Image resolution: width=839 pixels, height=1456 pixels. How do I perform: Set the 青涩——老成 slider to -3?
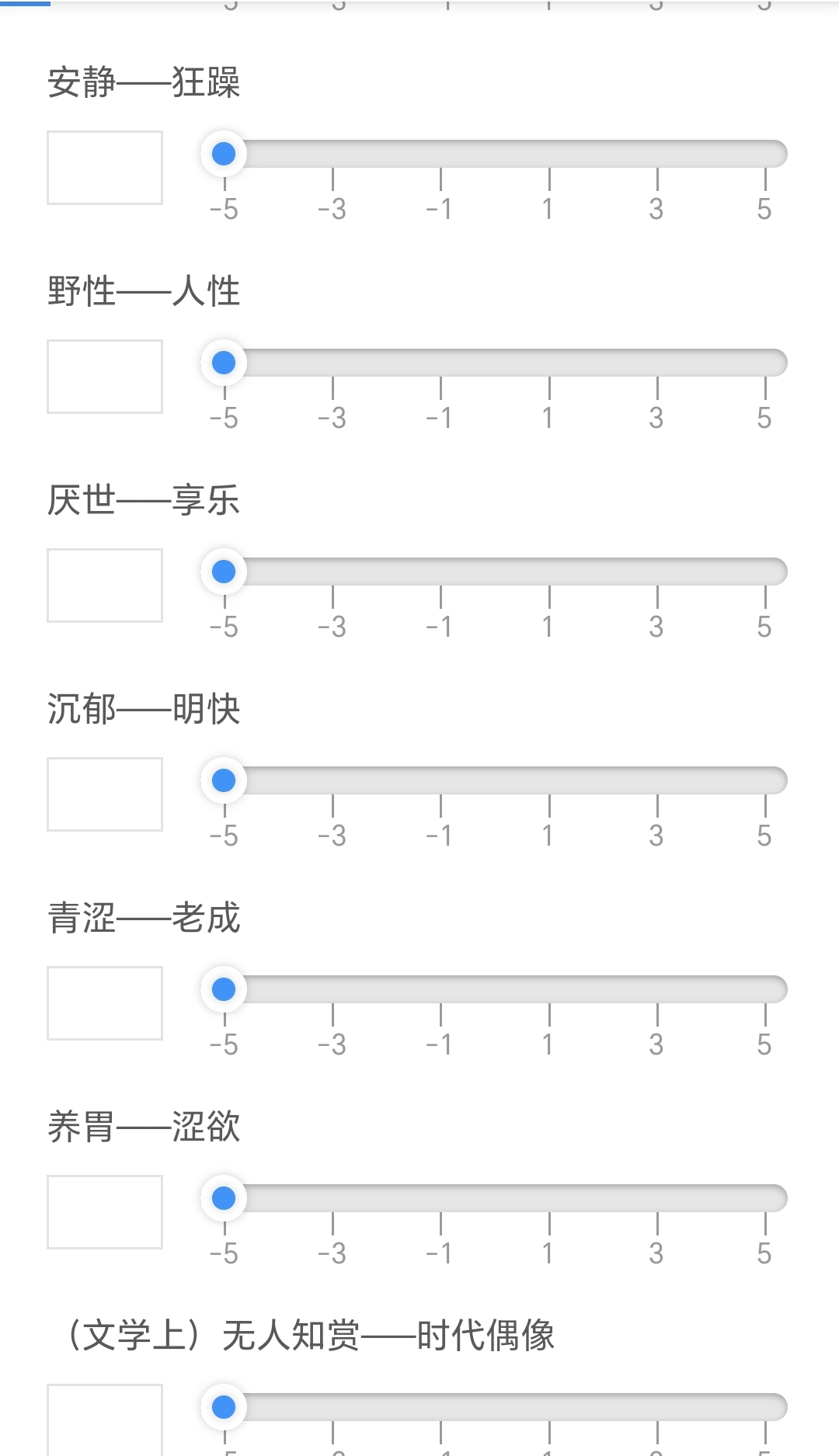coord(332,989)
